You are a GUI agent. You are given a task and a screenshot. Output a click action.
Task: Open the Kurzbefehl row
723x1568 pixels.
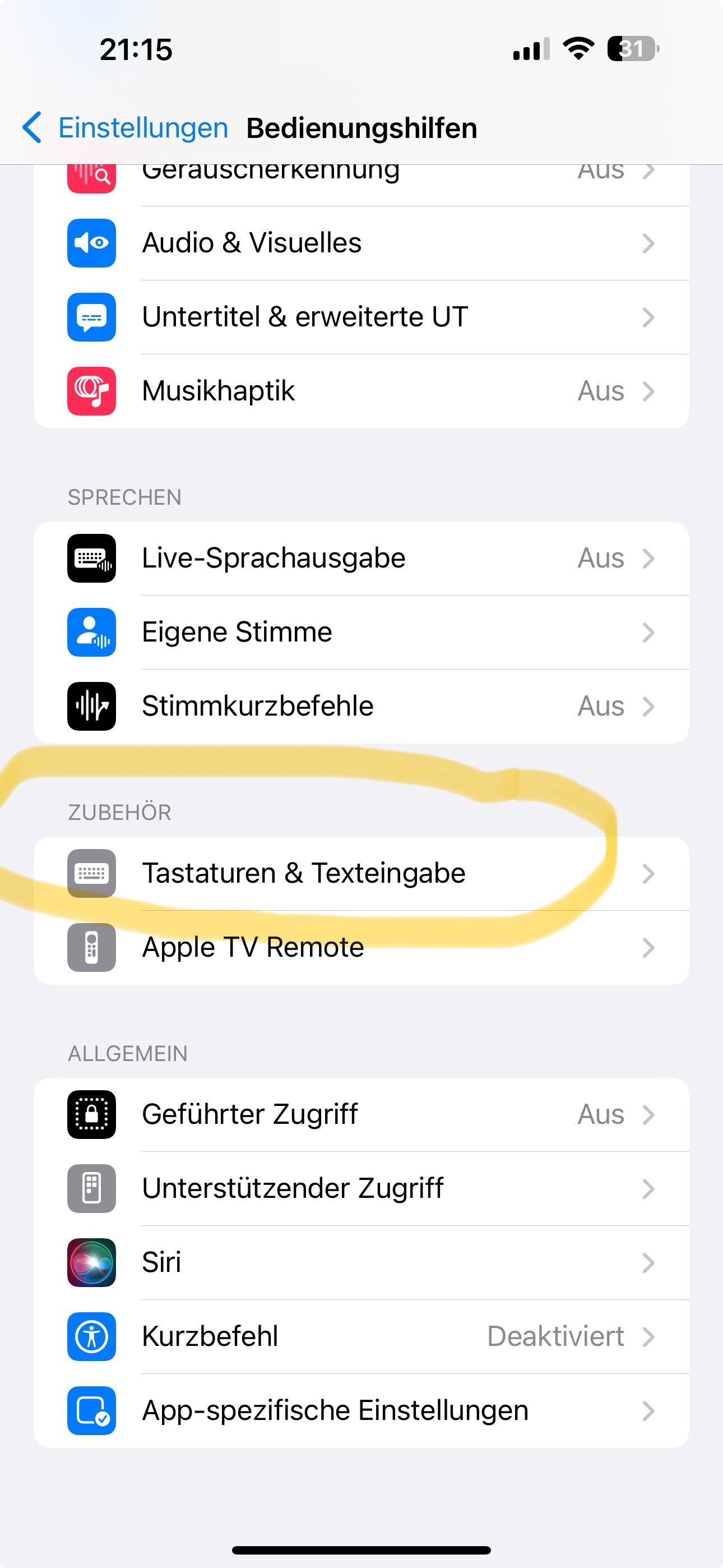coord(360,1337)
